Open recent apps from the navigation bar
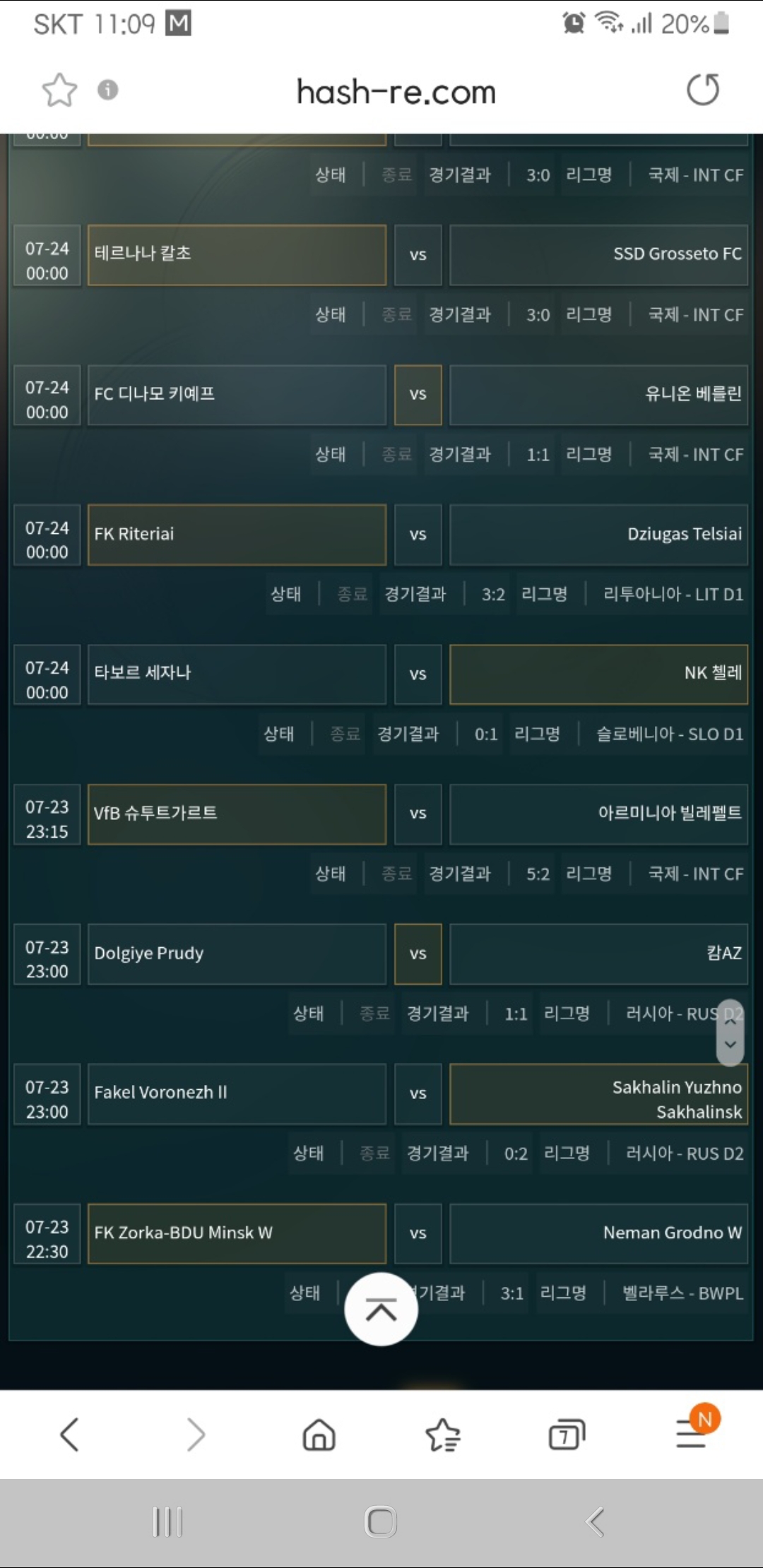The height and width of the screenshot is (1568, 763). [x=167, y=1521]
